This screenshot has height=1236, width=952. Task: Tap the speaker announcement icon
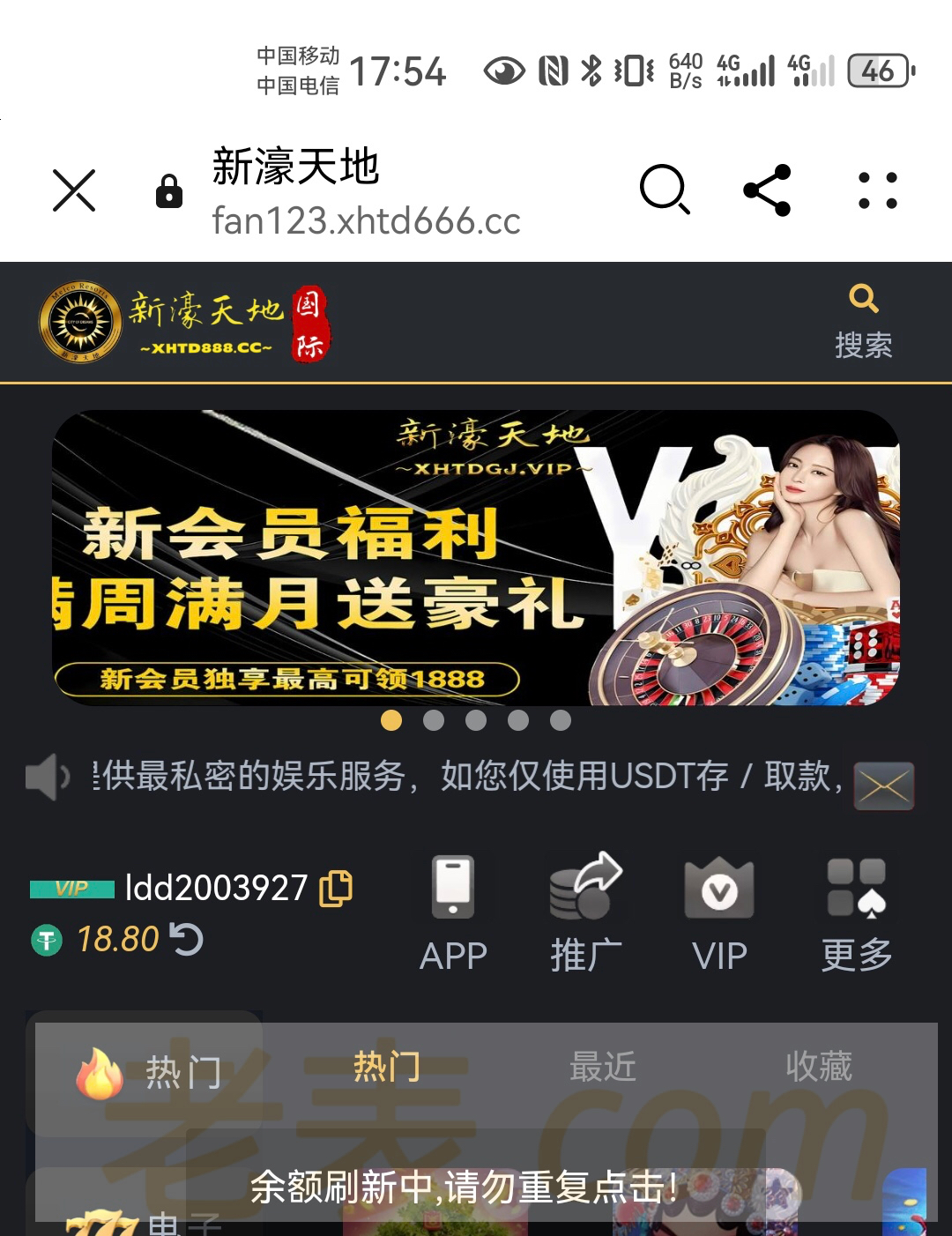point(47,777)
